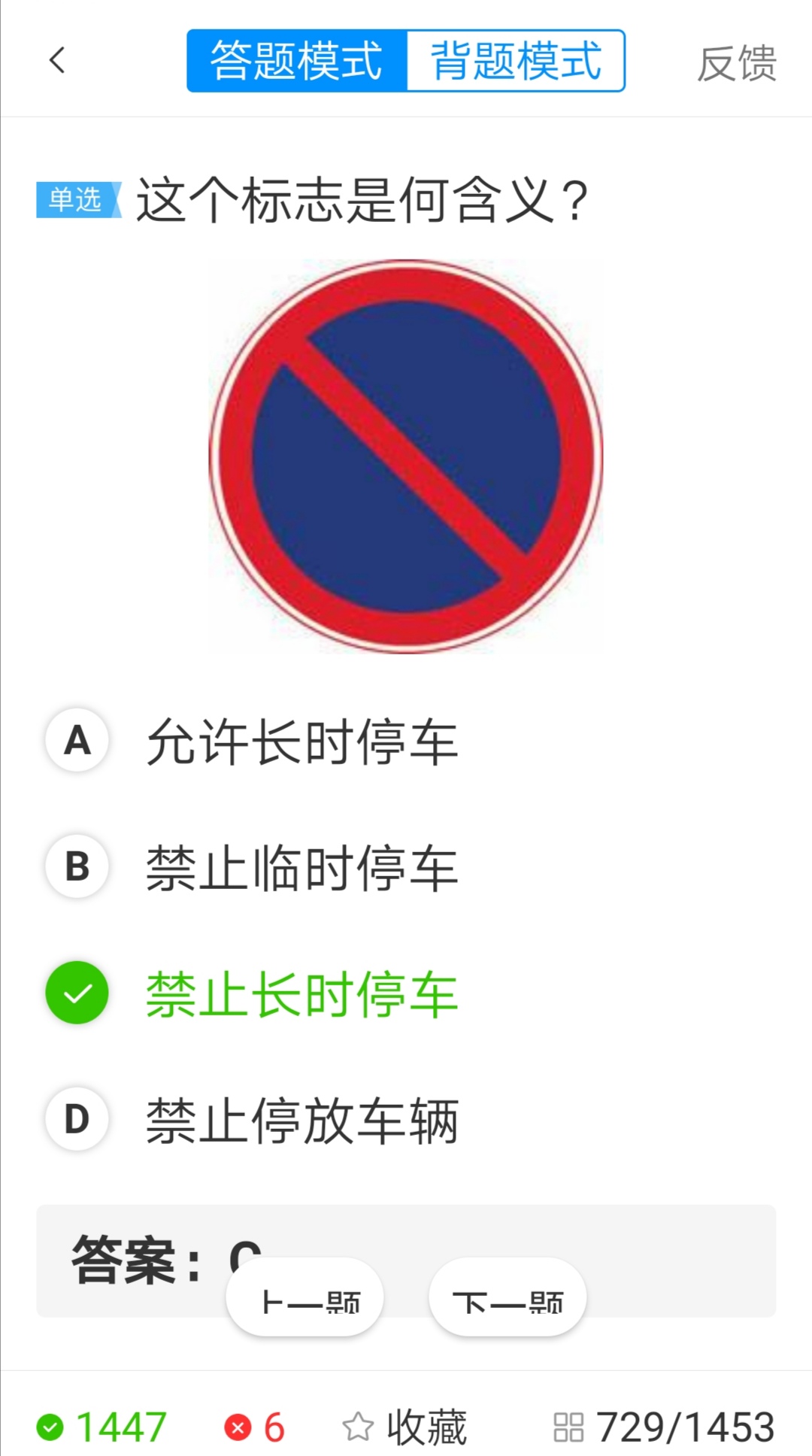The width and height of the screenshot is (812, 1456).
Task: Open question index 729/1453
Action: coord(664,1427)
